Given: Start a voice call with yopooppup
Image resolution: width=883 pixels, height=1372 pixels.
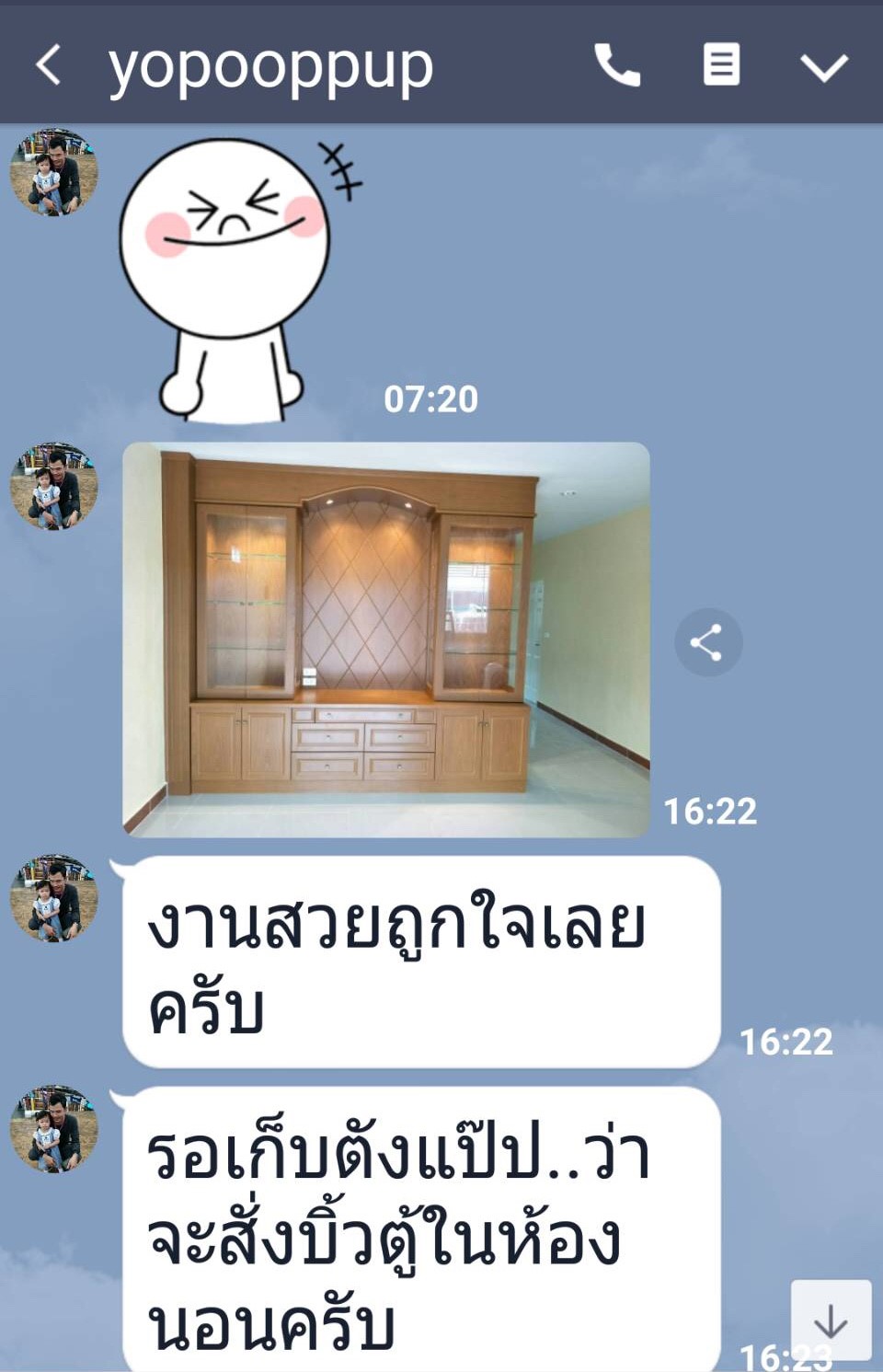Looking at the screenshot, I should click(616, 65).
